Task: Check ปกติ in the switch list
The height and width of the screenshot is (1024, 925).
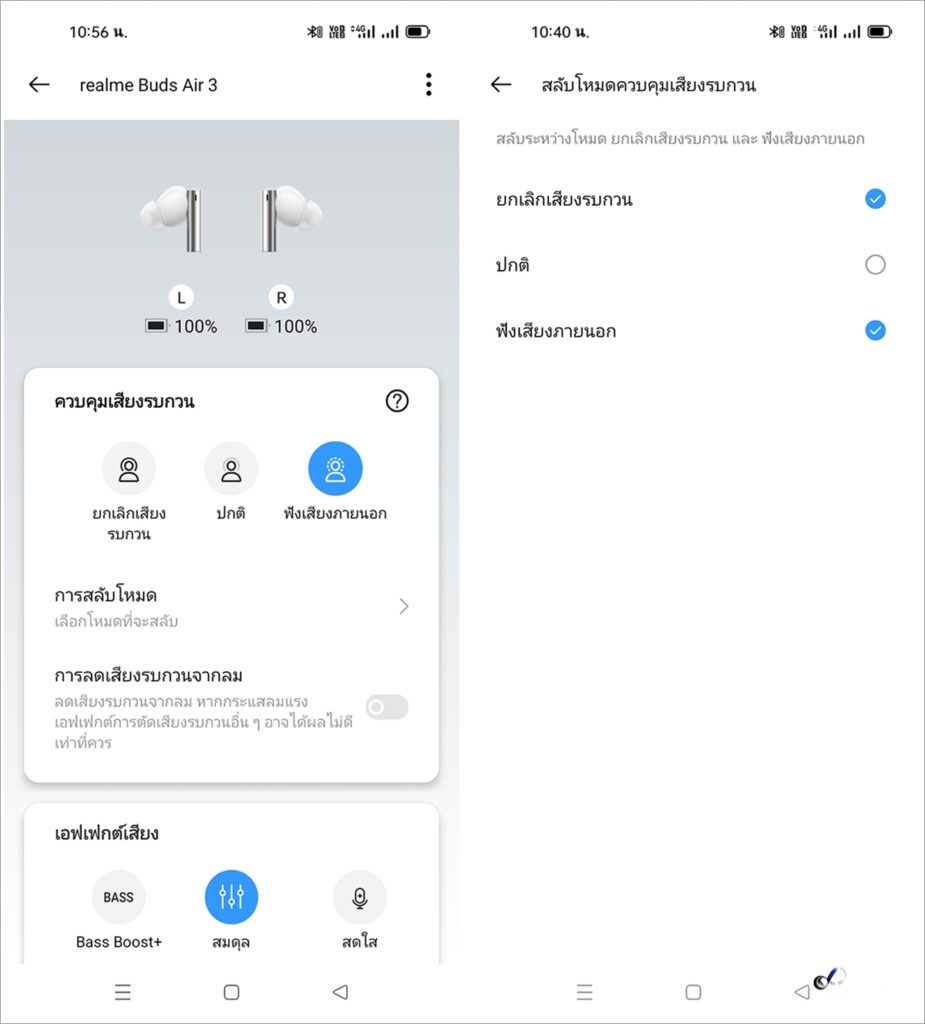Action: pos(875,265)
